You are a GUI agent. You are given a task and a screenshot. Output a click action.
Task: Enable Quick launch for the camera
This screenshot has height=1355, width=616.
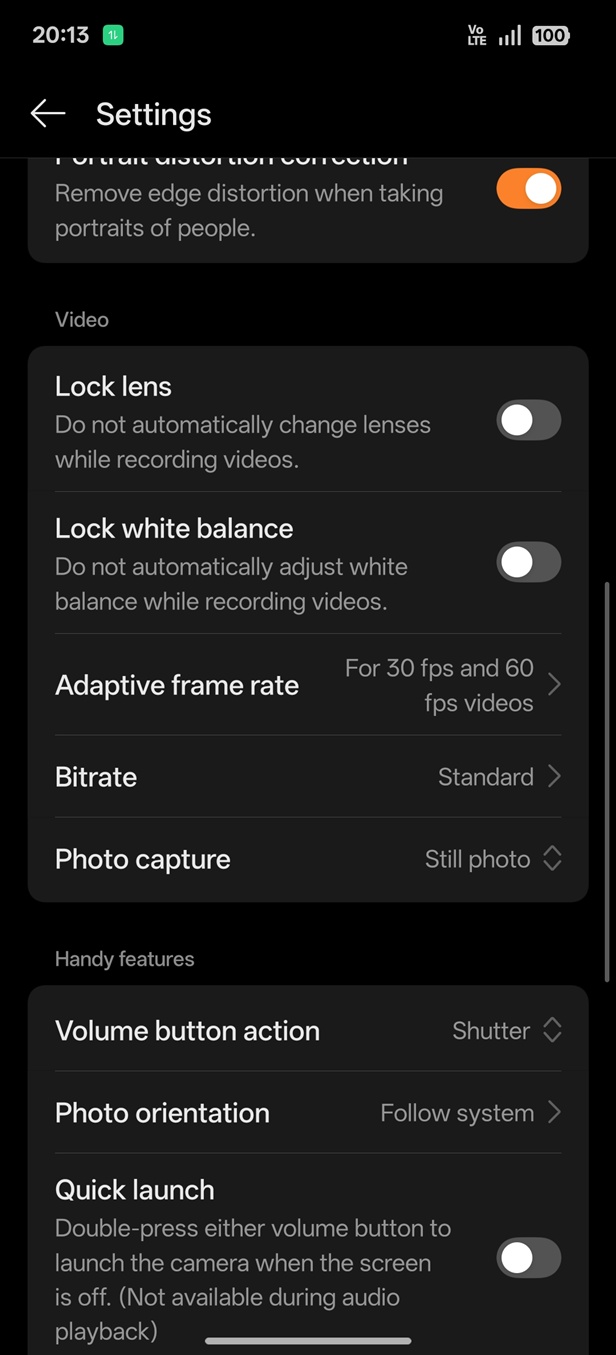pos(528,1258)
